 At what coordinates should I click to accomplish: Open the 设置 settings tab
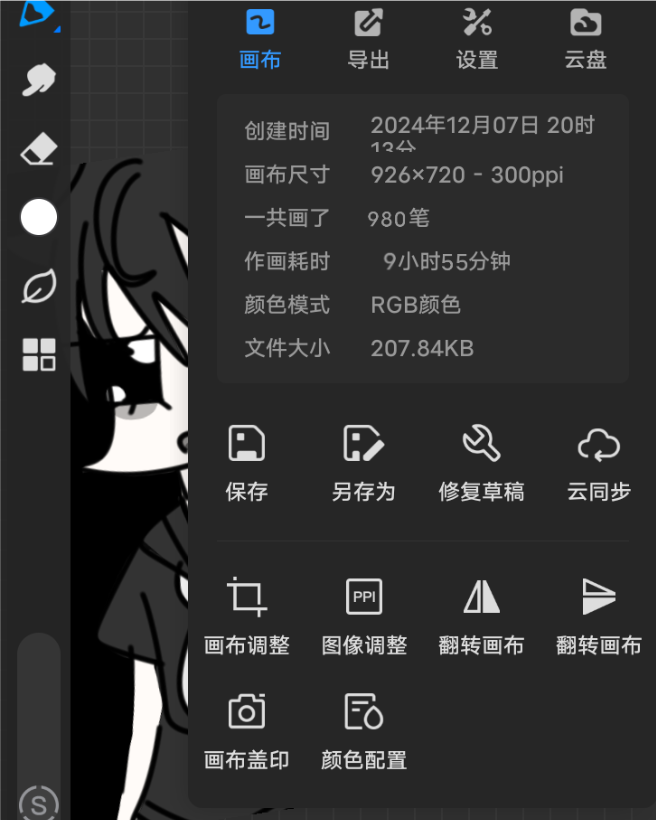477,39
